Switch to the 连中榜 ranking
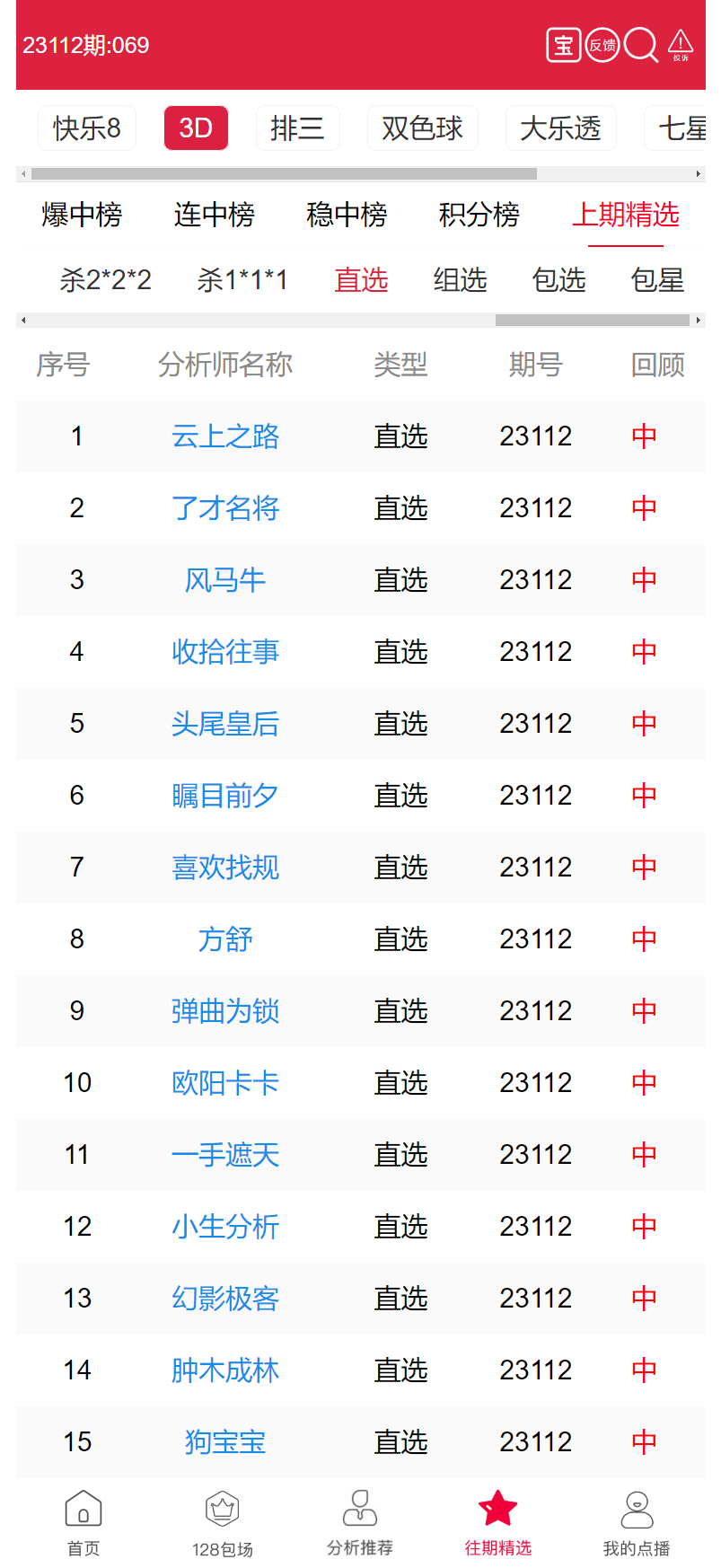 (215, 215)
